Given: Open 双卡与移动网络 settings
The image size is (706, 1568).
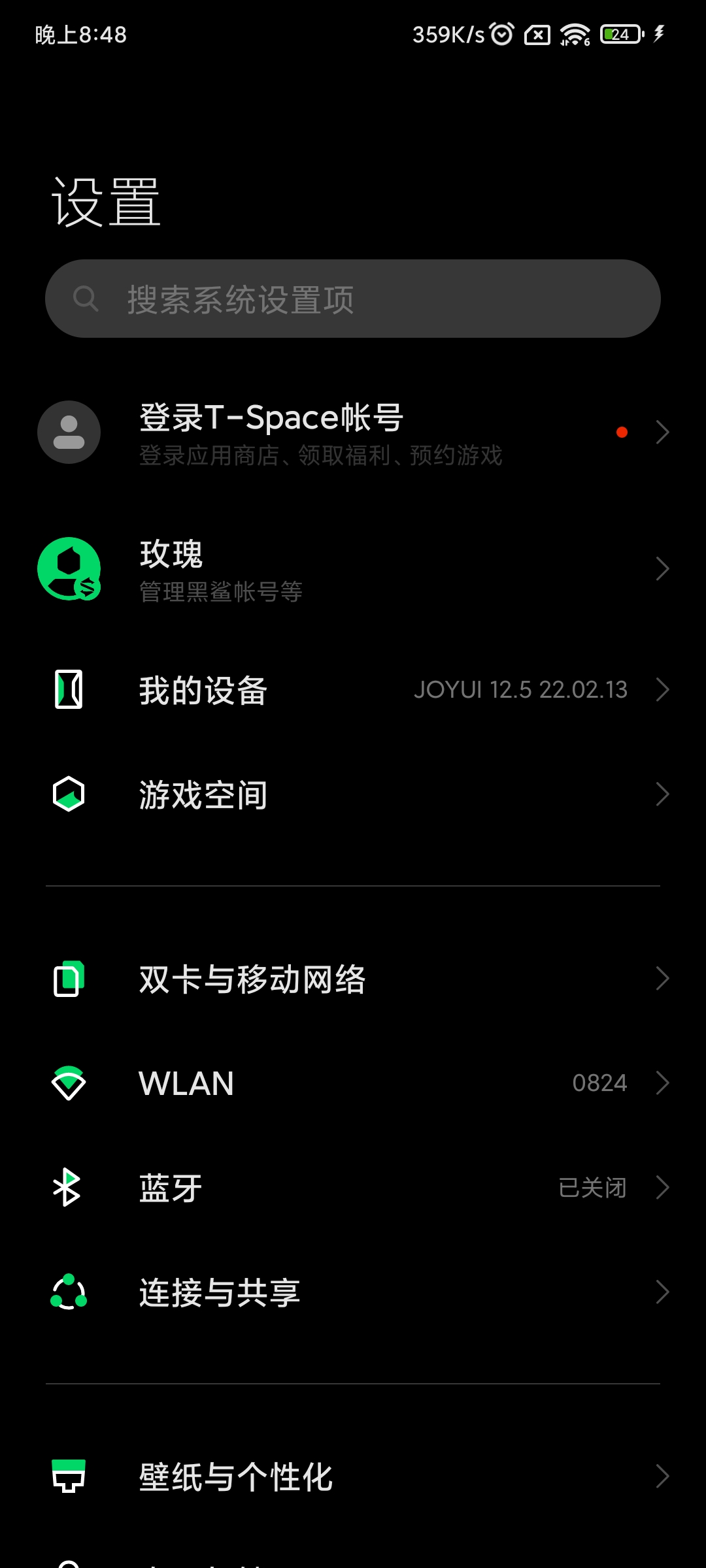Looking at the screenshot, I should point(353,979).
